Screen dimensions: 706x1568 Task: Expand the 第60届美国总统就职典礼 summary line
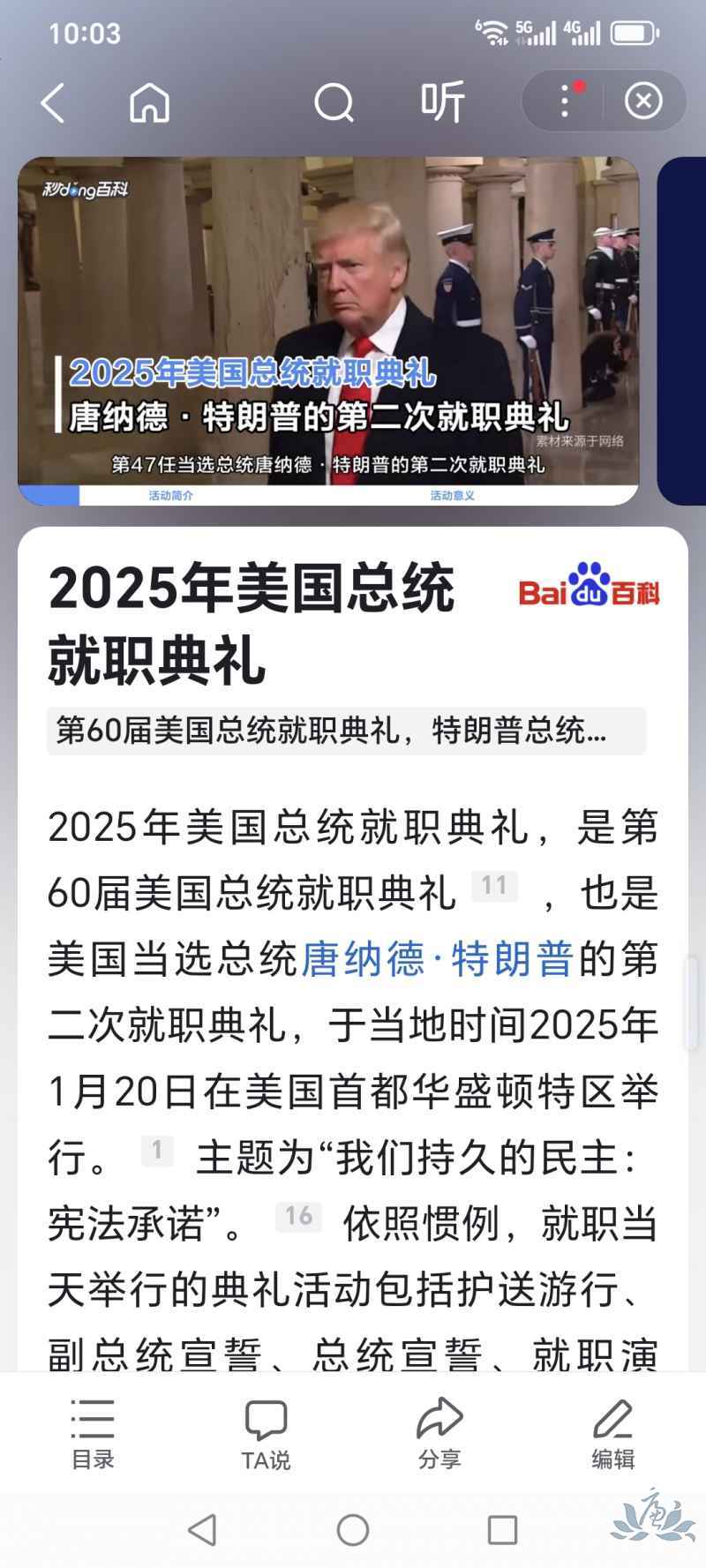[x=346, y=731]
